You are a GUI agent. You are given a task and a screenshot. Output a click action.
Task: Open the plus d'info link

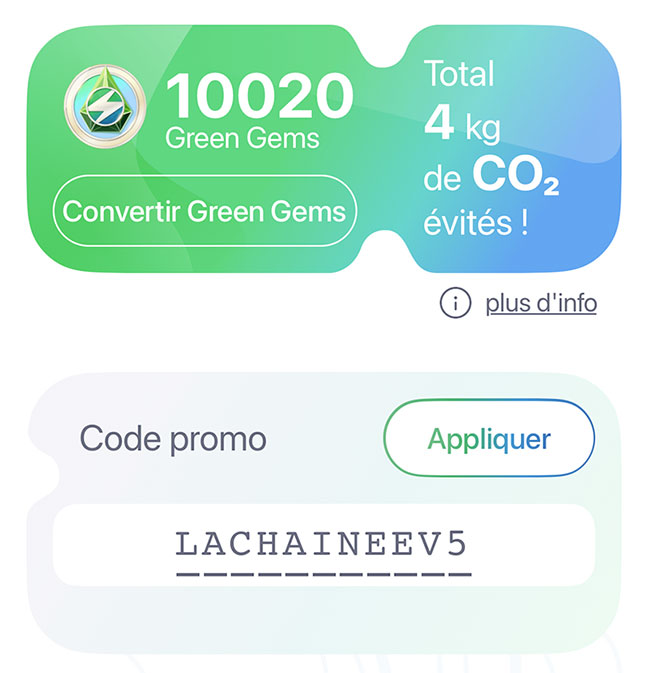[540, 303]
